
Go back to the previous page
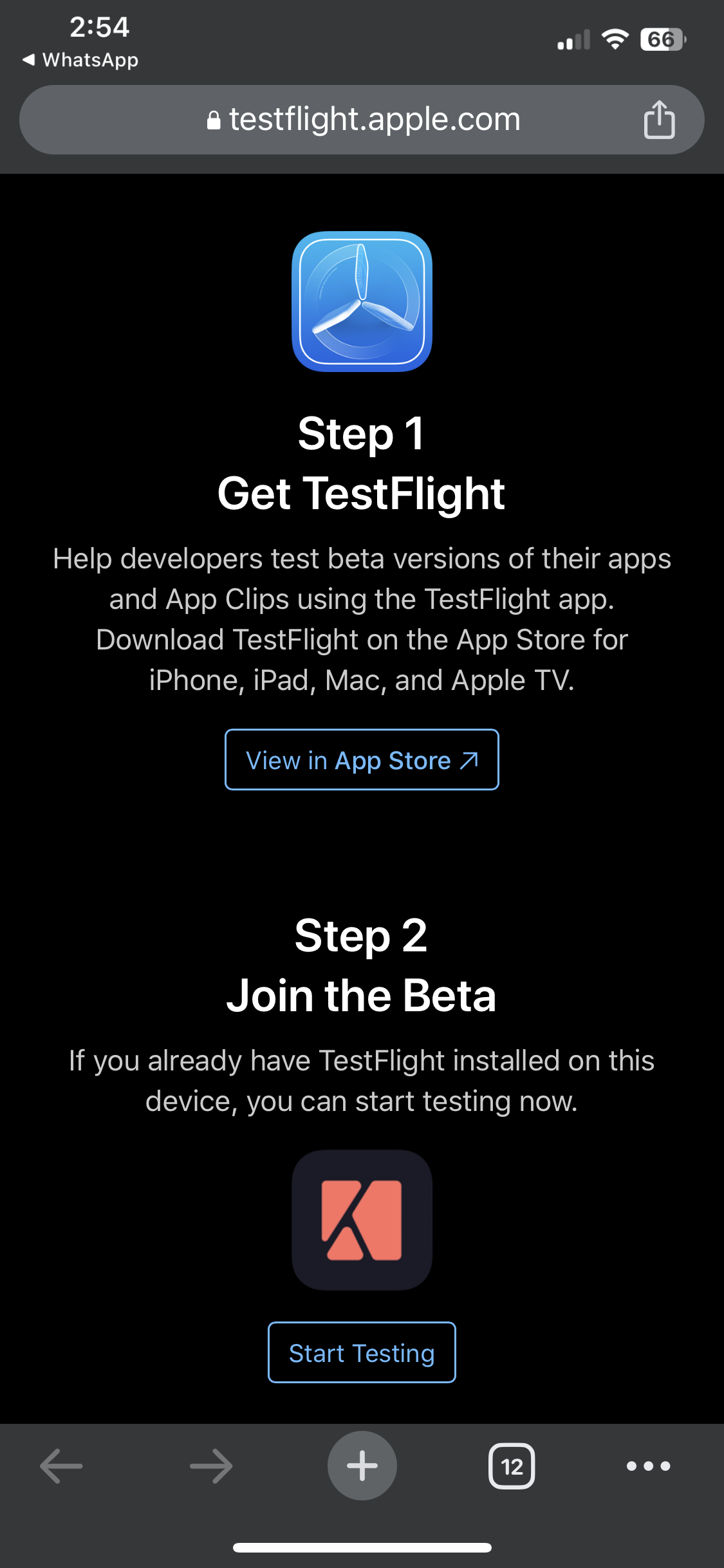coord(61,1466)
